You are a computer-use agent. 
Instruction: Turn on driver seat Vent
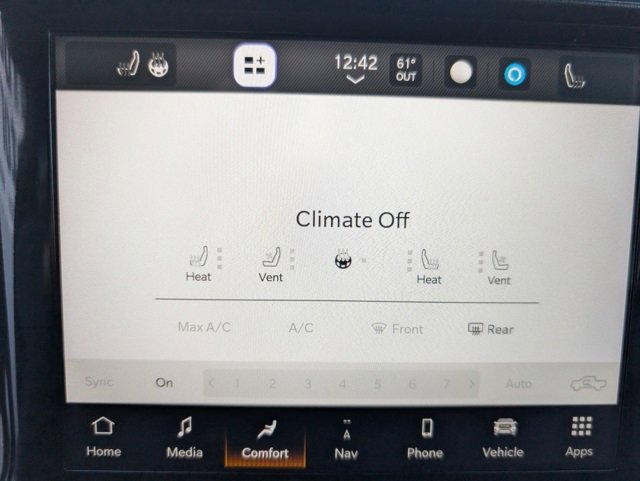(271, 264)
